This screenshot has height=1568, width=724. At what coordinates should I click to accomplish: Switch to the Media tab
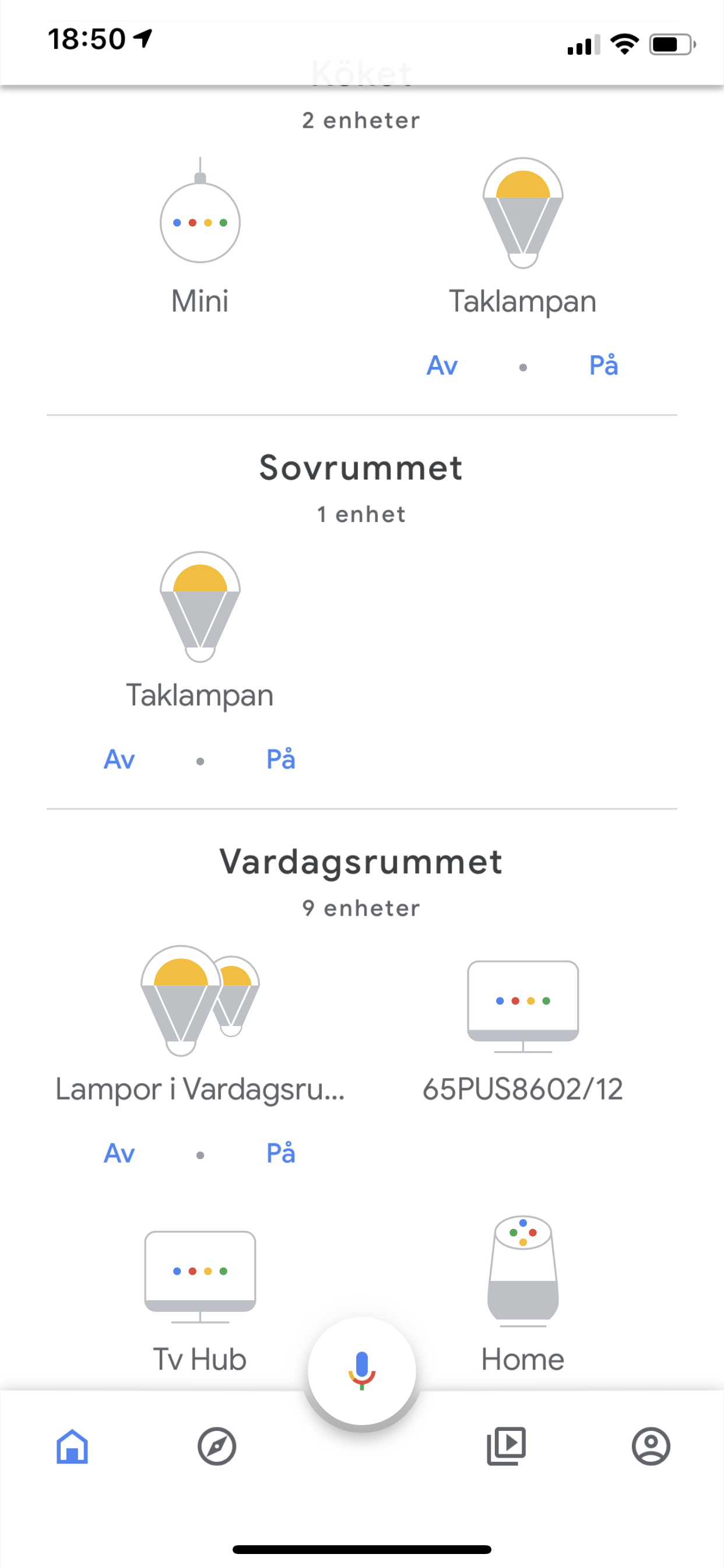[506, 1446]
